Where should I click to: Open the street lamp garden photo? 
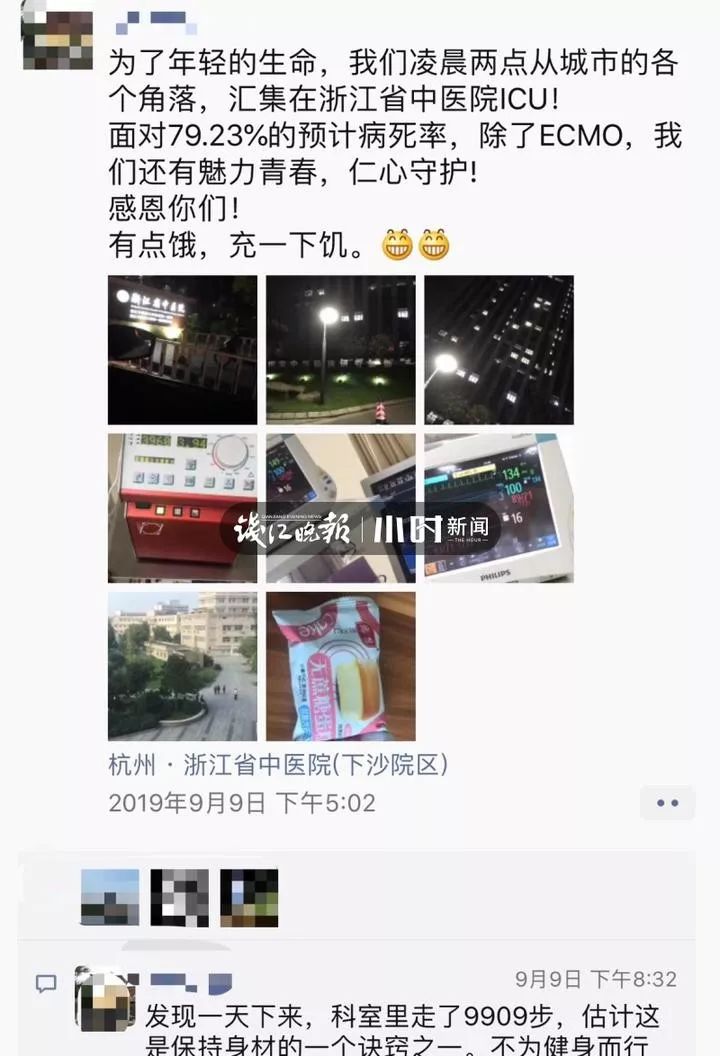coord(340,350)
